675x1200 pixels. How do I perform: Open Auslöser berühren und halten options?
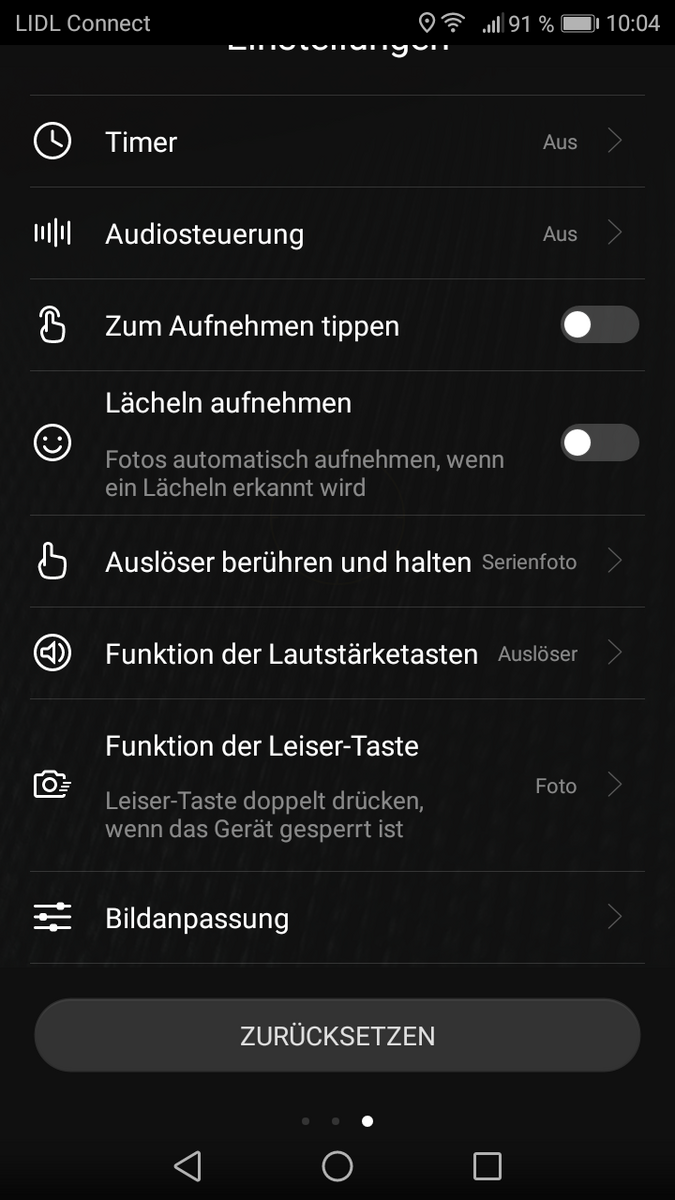[337, 562]
